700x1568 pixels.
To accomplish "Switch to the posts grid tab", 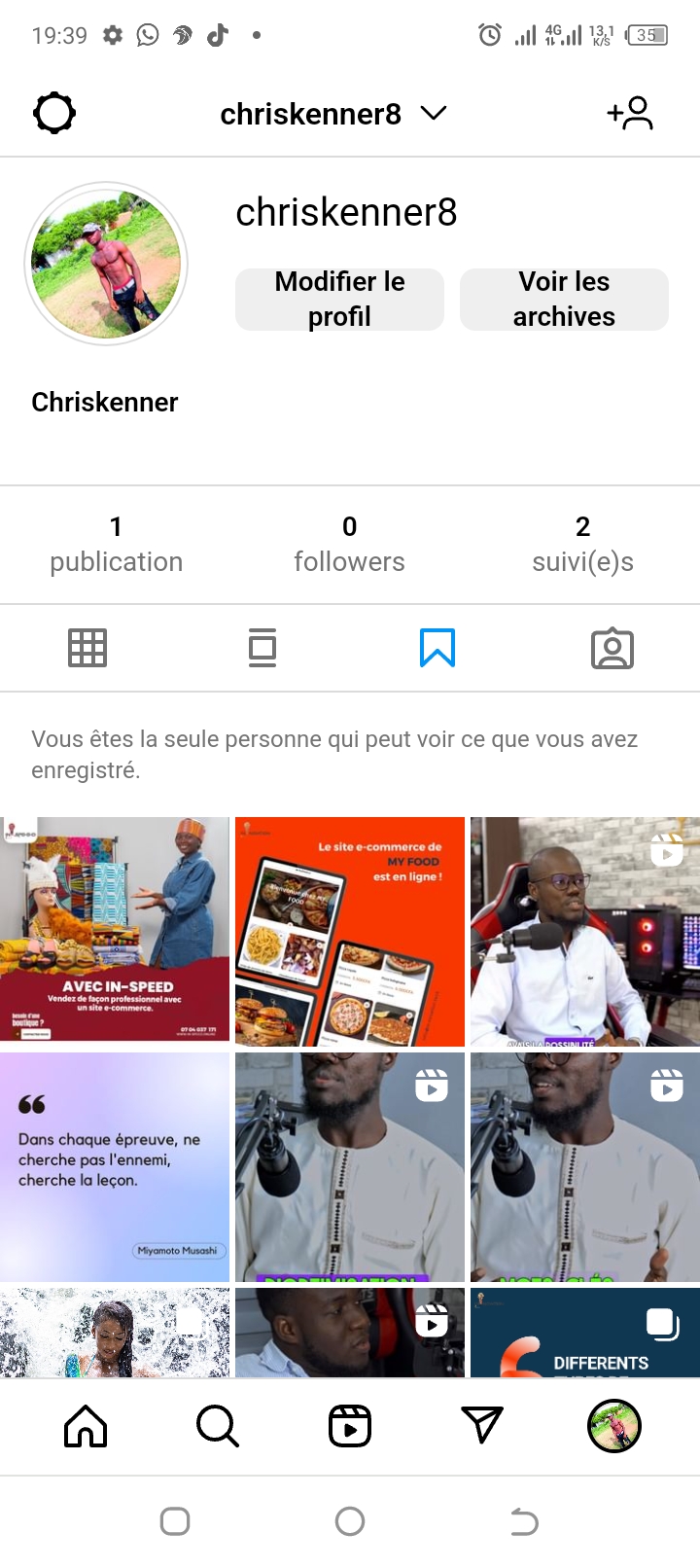I will [x=87, y=648].
